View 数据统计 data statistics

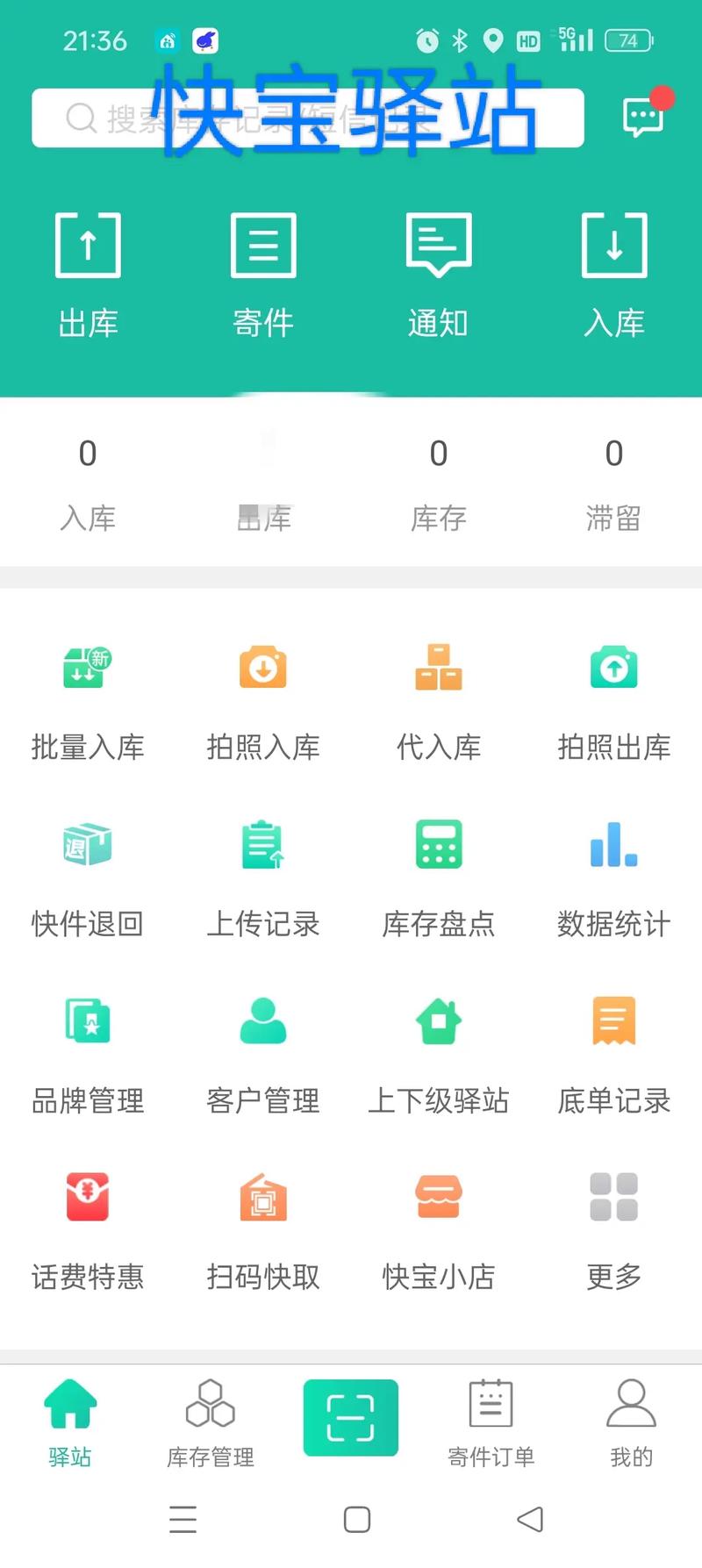[614, 873]
